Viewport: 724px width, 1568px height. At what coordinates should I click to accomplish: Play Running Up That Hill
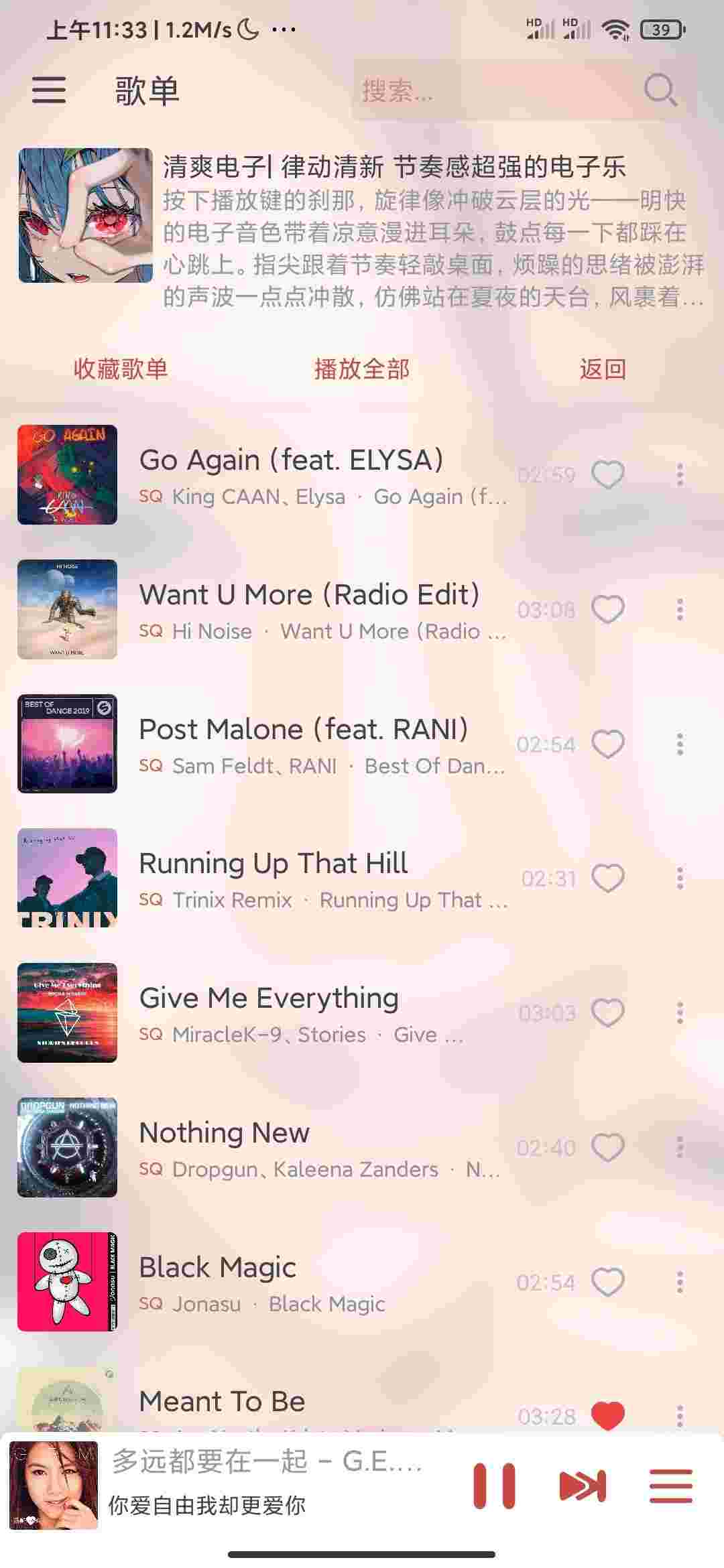pyautogui.click(x=274, y=864)
